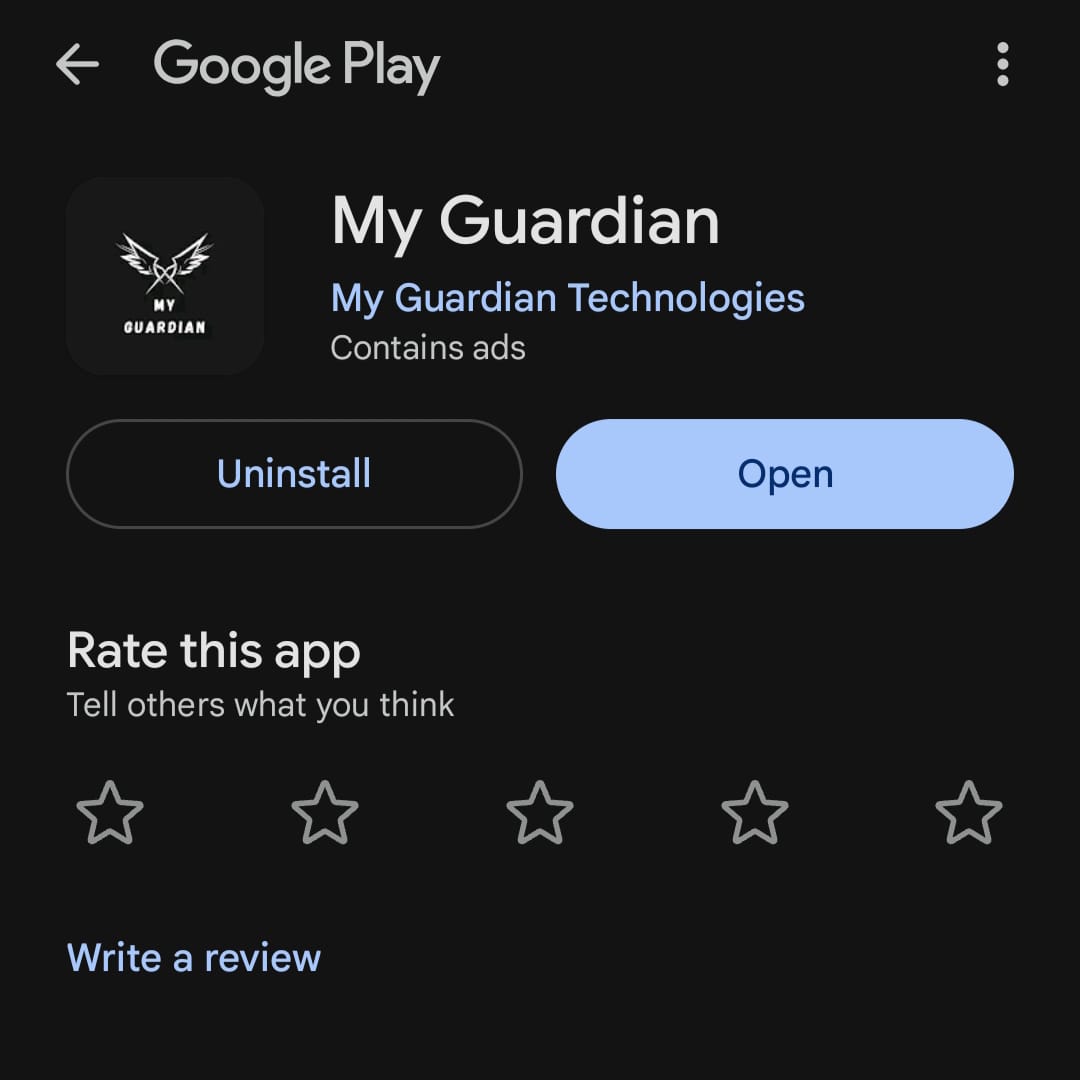Give the app three stars

click(540, 812)
